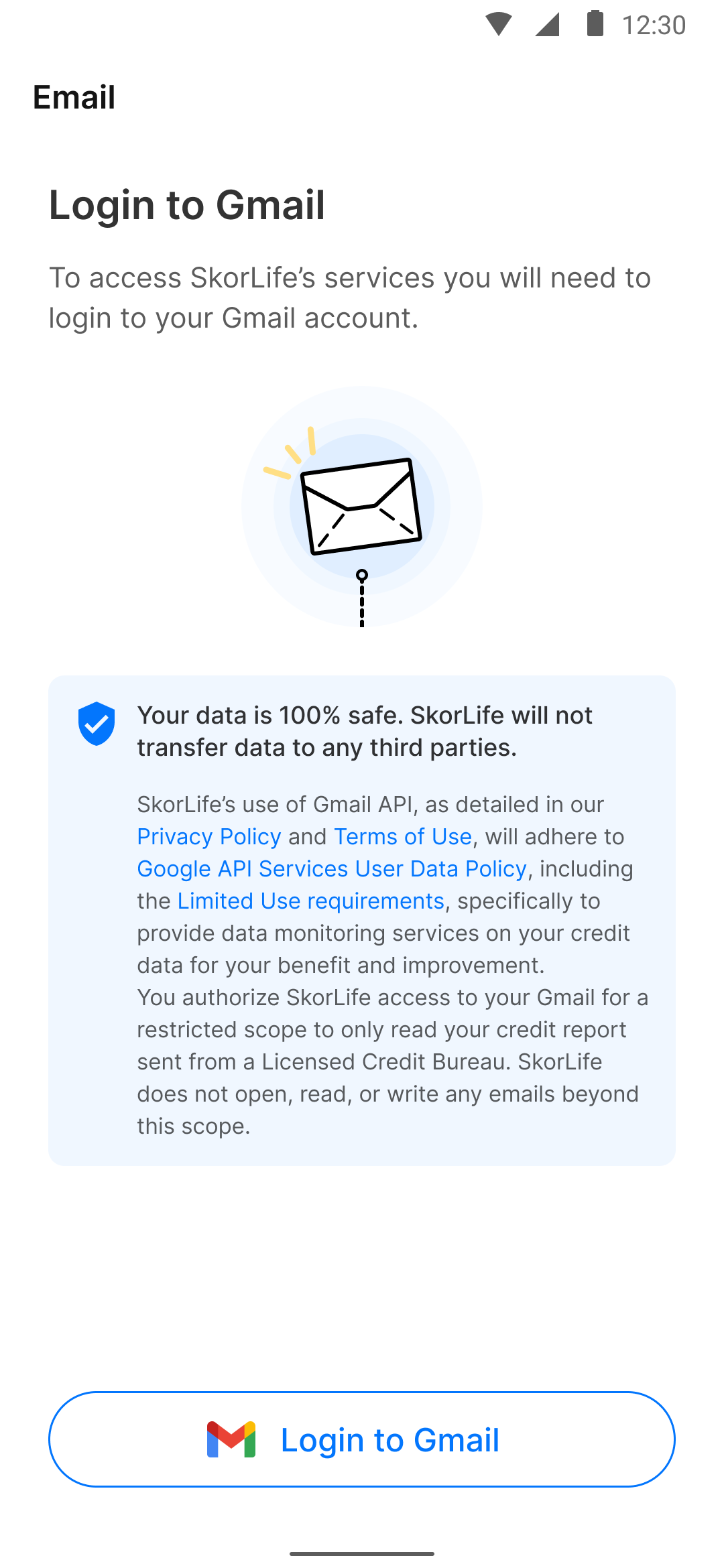View Google API Services User Data Policy
This screenshot has height=1568, width=724.
tap(332, 868)
